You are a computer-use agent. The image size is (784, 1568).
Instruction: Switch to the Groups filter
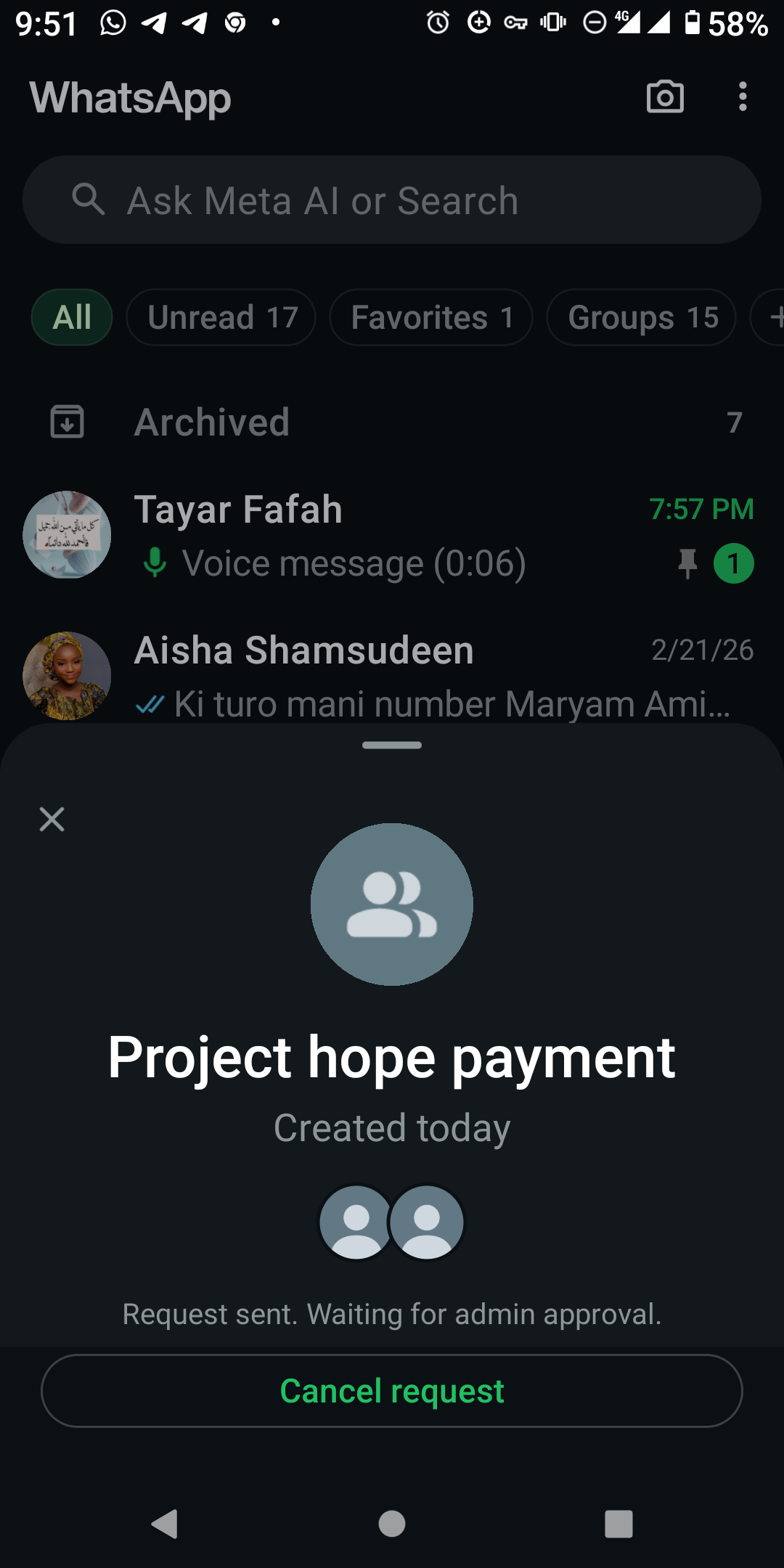pyautogui.click(x=642, y=317)
